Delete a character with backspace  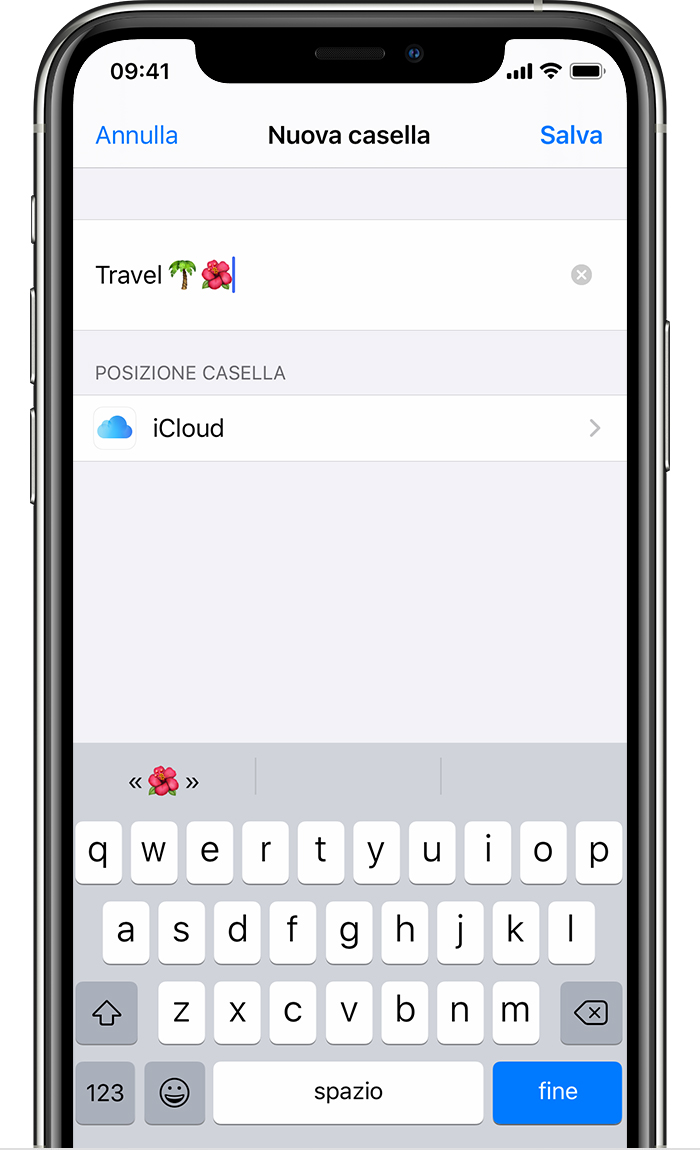point(591,1013)
